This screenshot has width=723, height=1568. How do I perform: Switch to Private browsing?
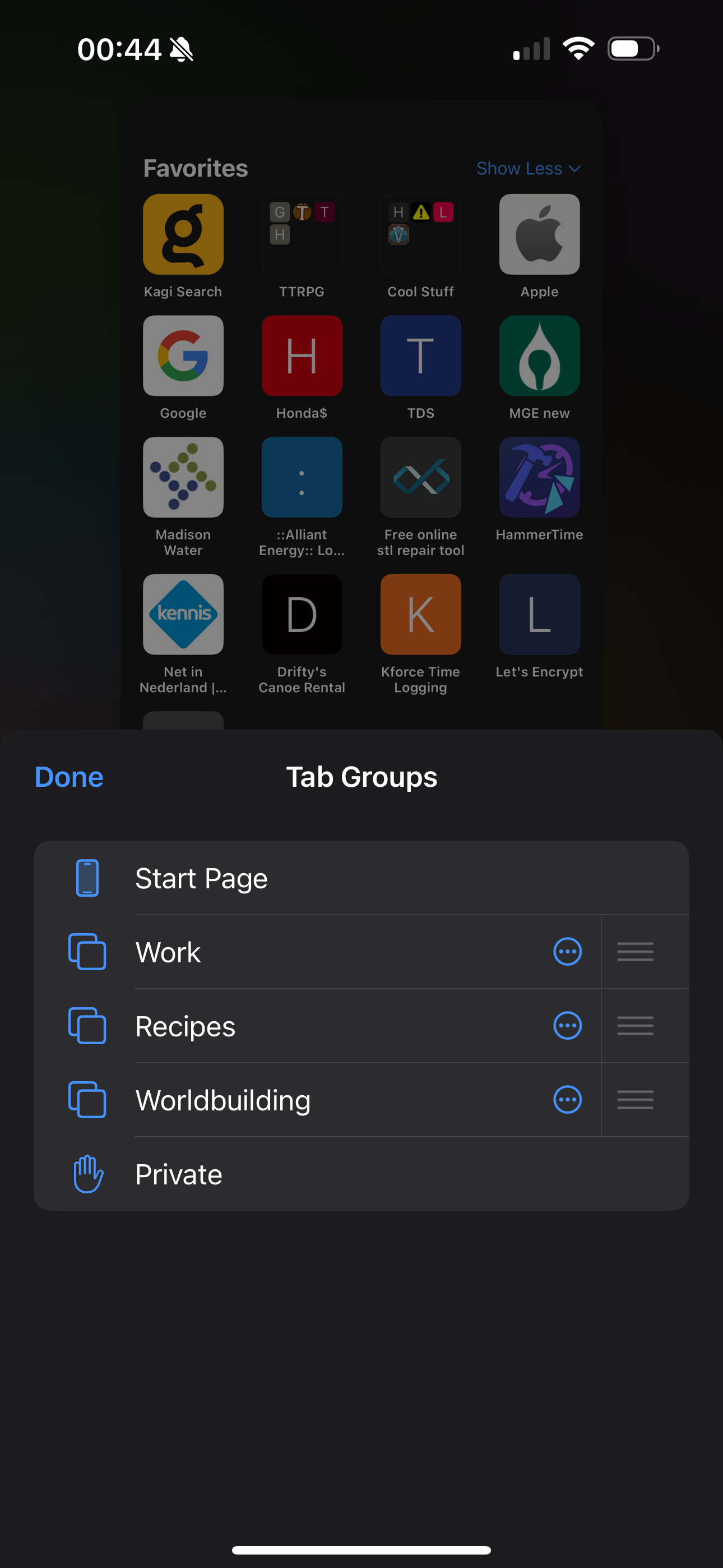click(178, 1174)
